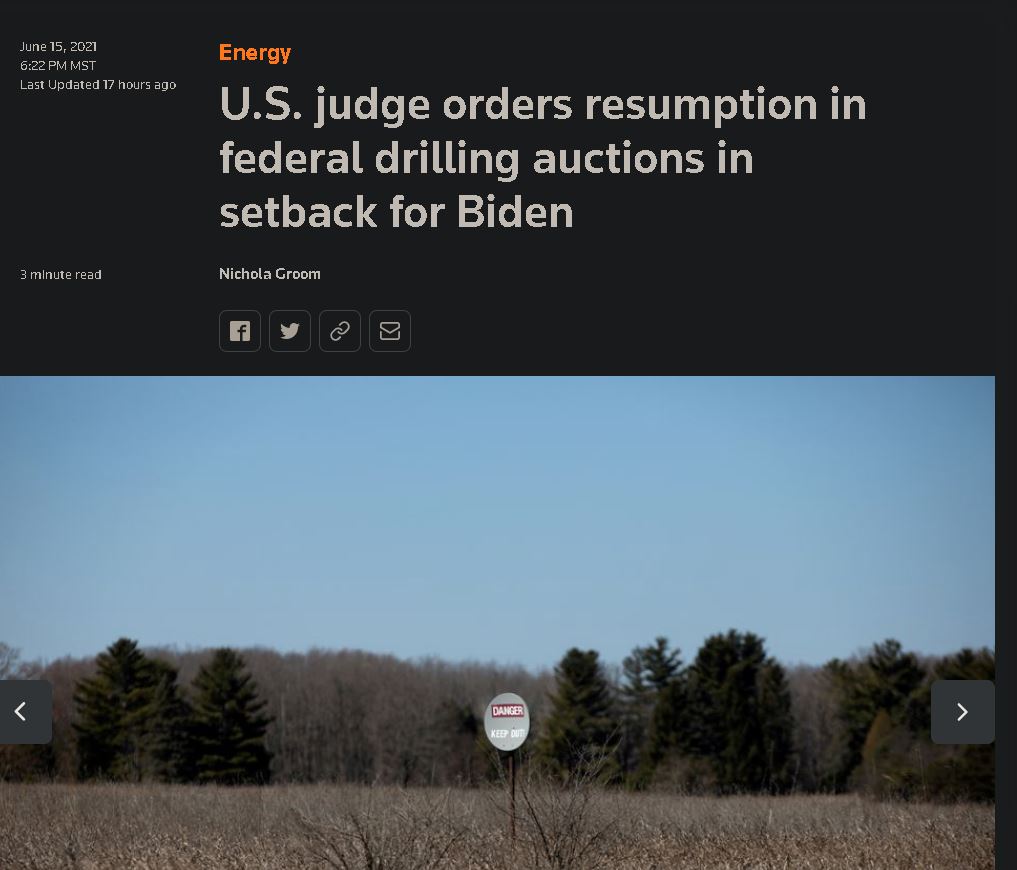Share the article on Facebook

[240, 331]
